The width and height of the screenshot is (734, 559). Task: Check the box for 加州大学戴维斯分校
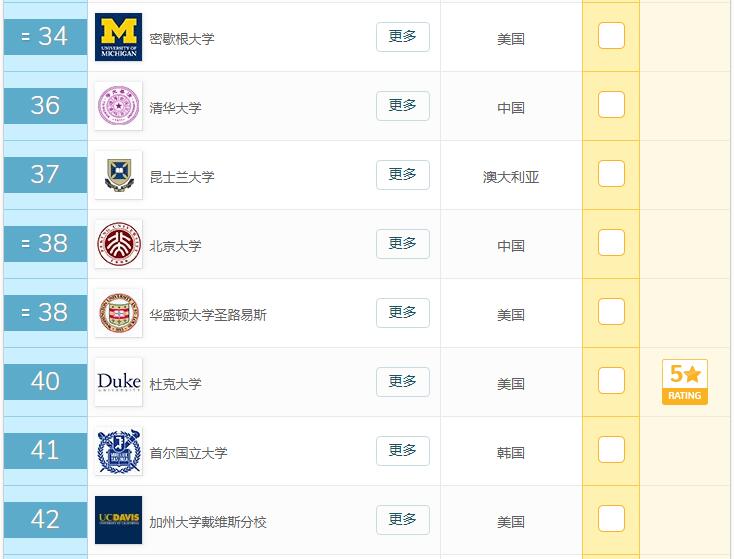(x=611, y=519)
